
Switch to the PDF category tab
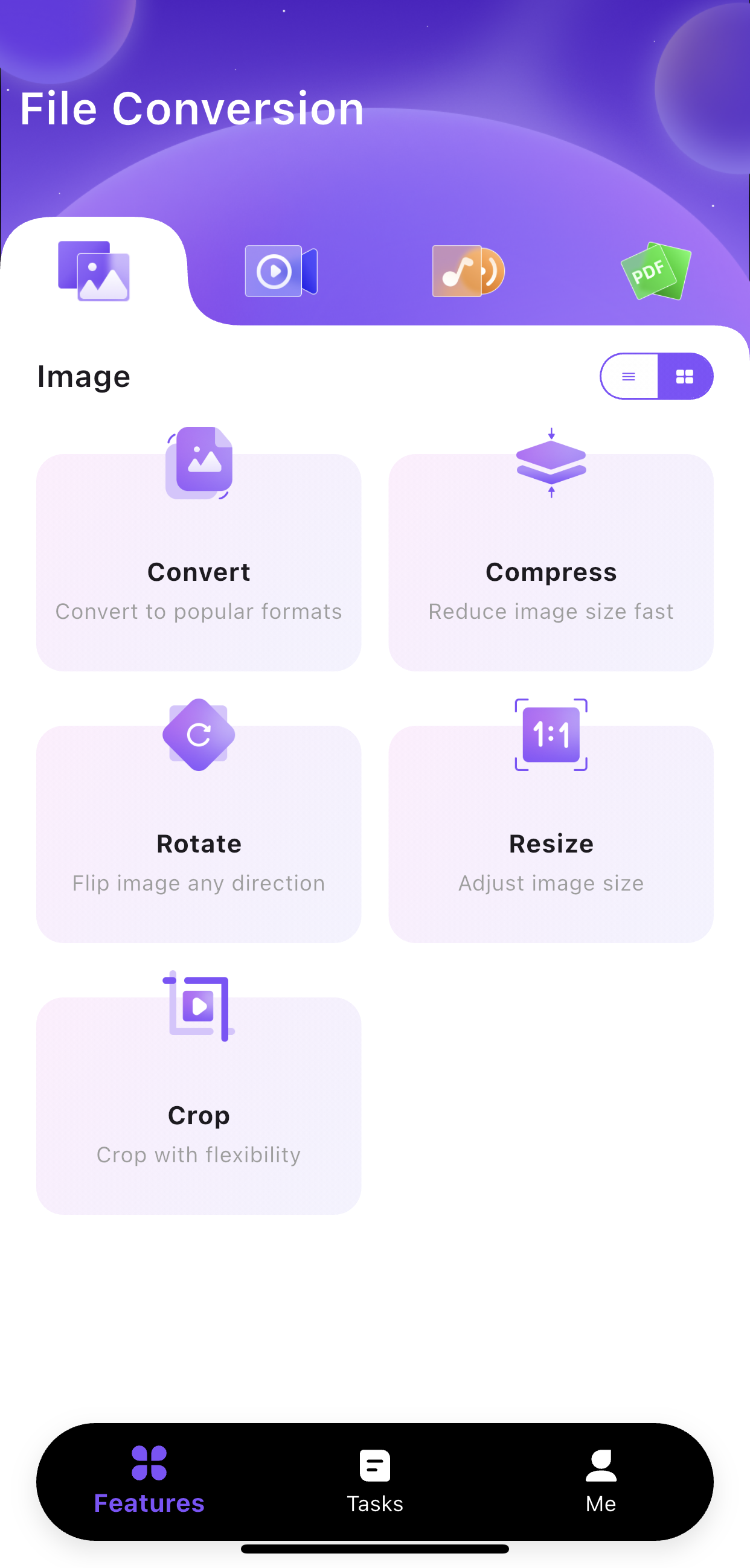pos(656,271)
